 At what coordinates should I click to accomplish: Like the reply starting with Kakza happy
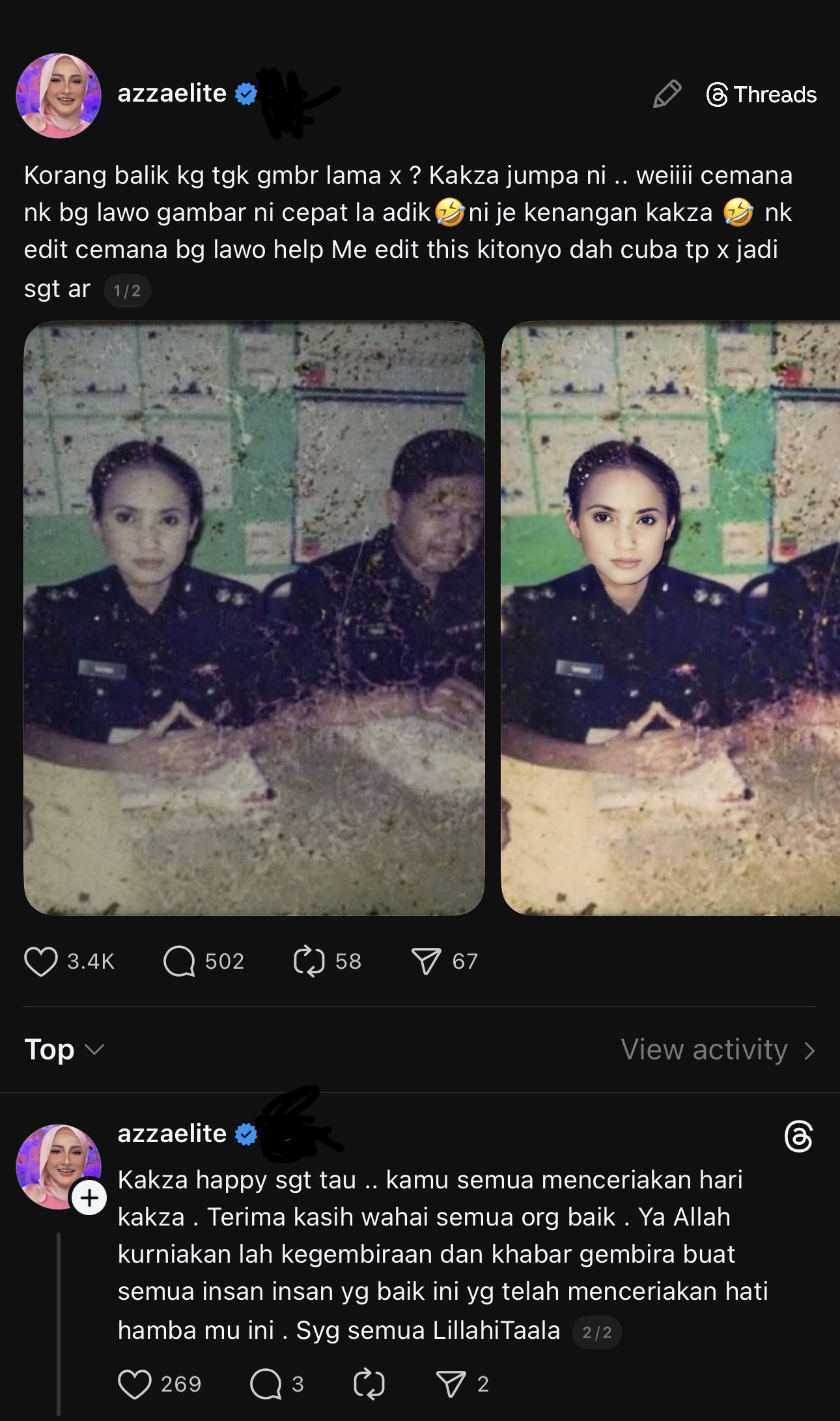135,1384
